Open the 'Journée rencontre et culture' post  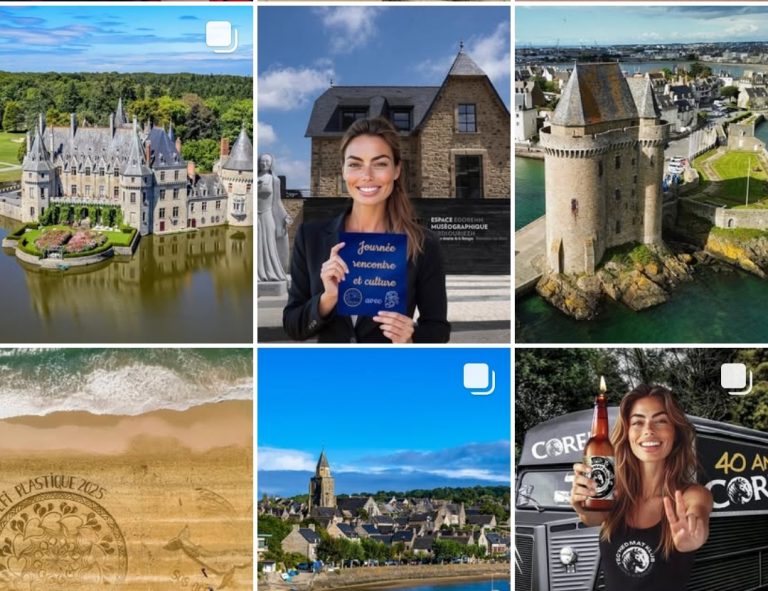383,175
